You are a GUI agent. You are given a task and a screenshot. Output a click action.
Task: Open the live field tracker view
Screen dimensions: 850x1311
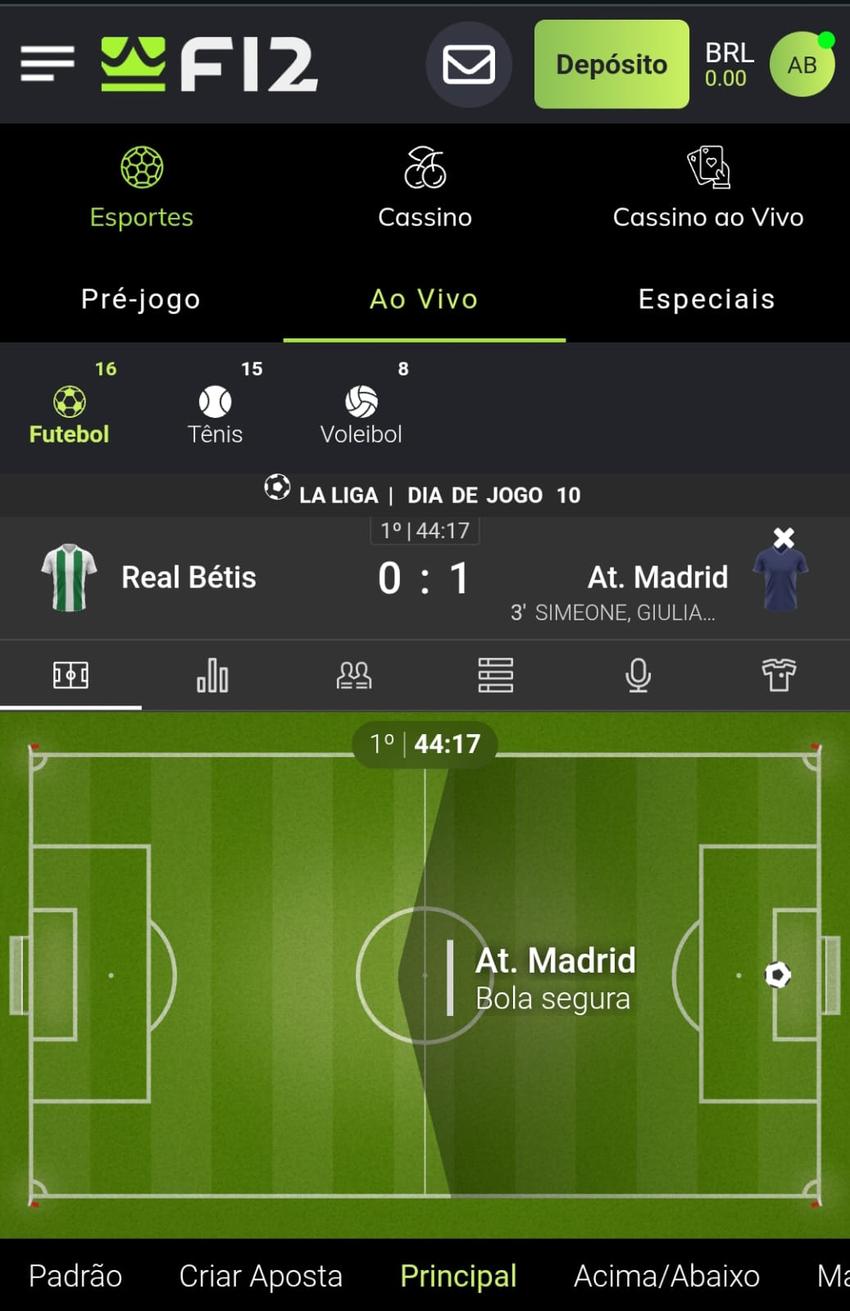coord(71,675)
